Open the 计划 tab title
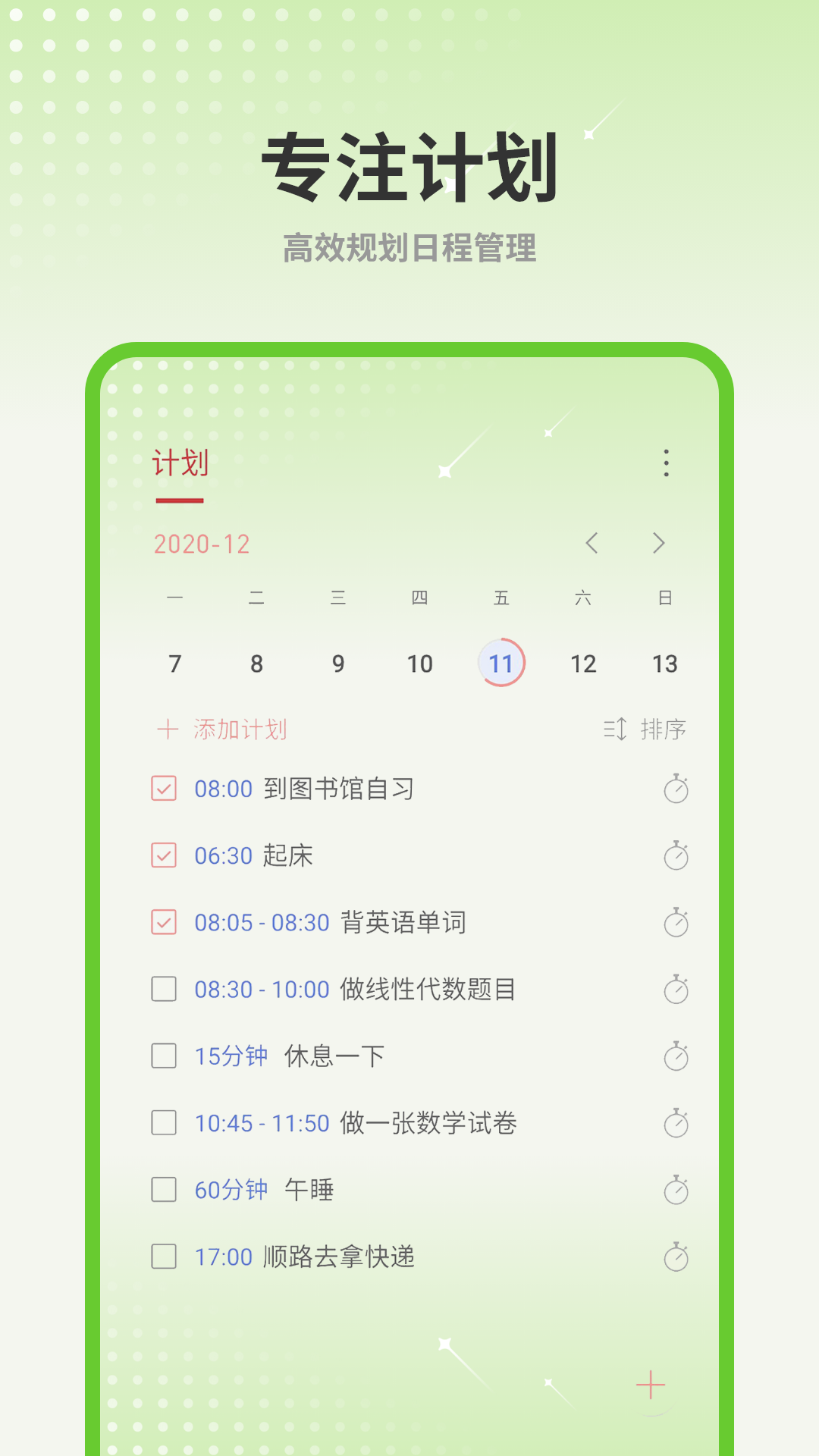The height and width of the screenshot is (1456, 819). pos(178,464)
